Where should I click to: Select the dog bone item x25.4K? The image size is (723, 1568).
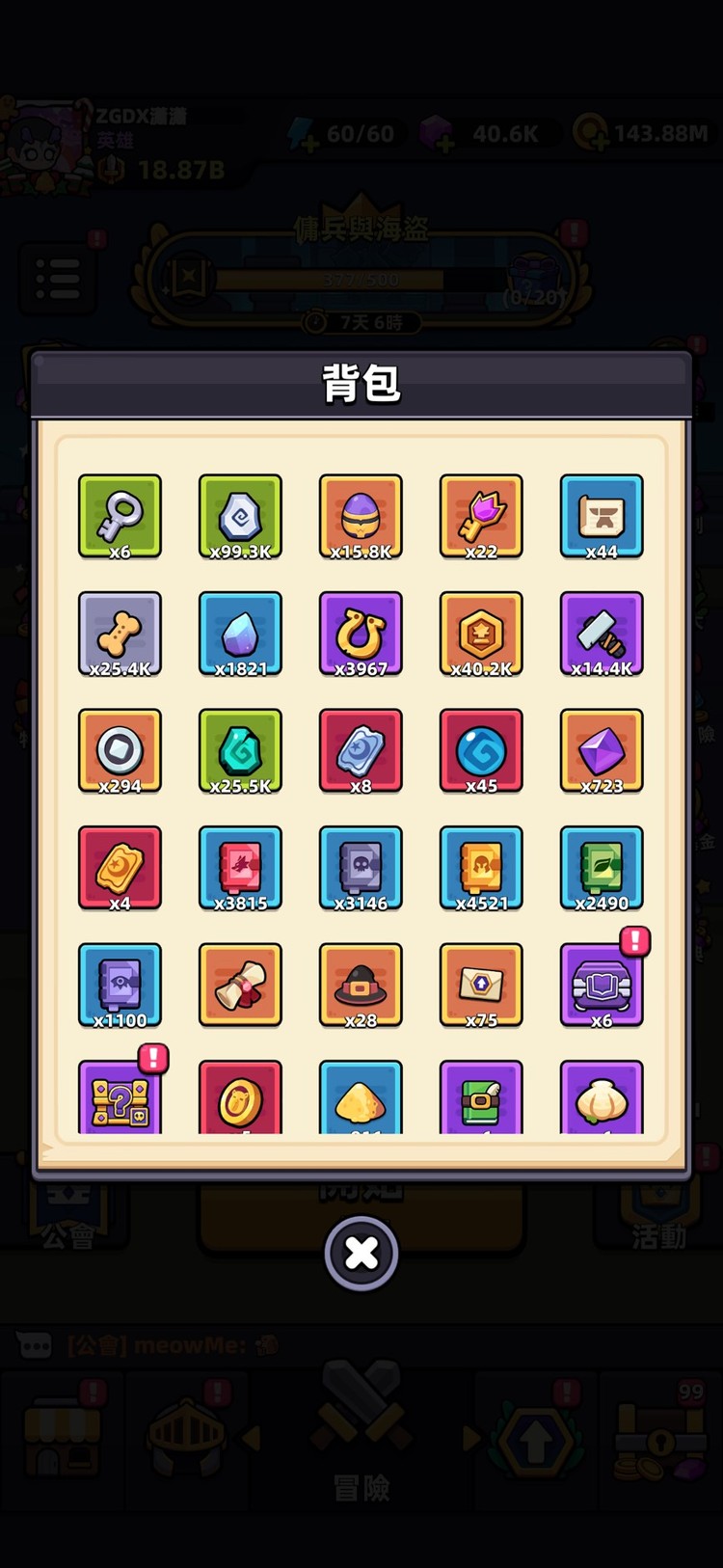point(120,634)
